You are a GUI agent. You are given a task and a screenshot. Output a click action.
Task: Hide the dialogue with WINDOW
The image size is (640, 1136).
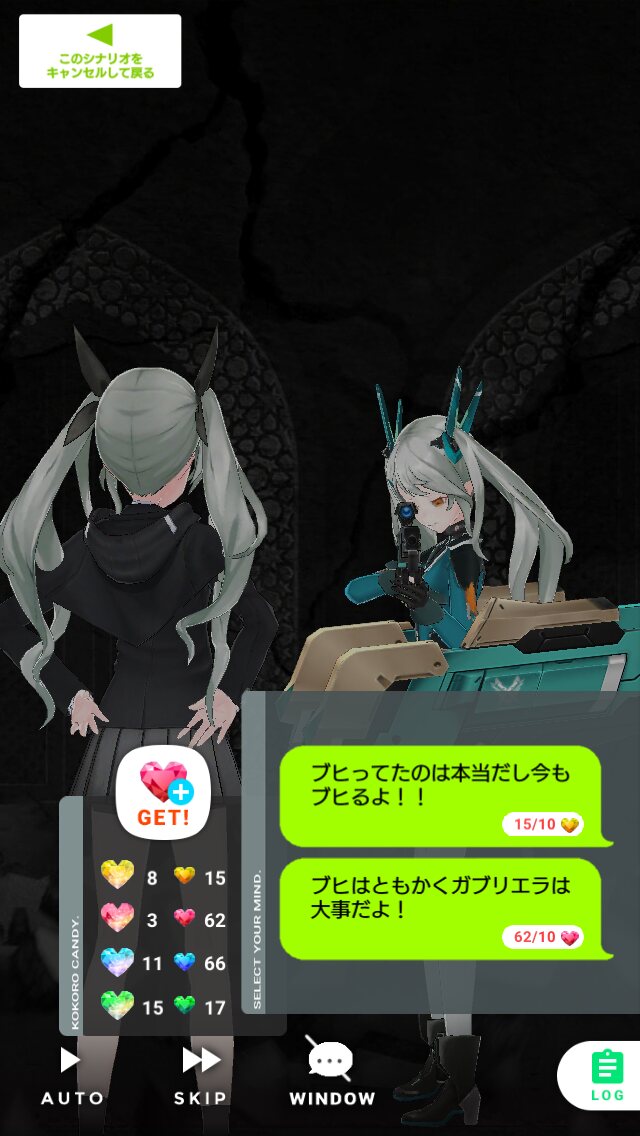(x=332, y=1072)
